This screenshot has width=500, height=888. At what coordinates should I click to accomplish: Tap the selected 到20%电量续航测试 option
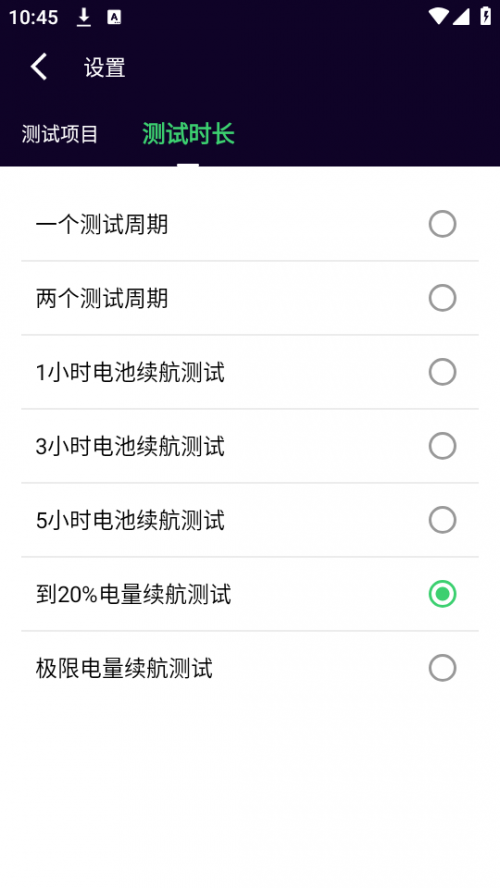click(250, 594)
